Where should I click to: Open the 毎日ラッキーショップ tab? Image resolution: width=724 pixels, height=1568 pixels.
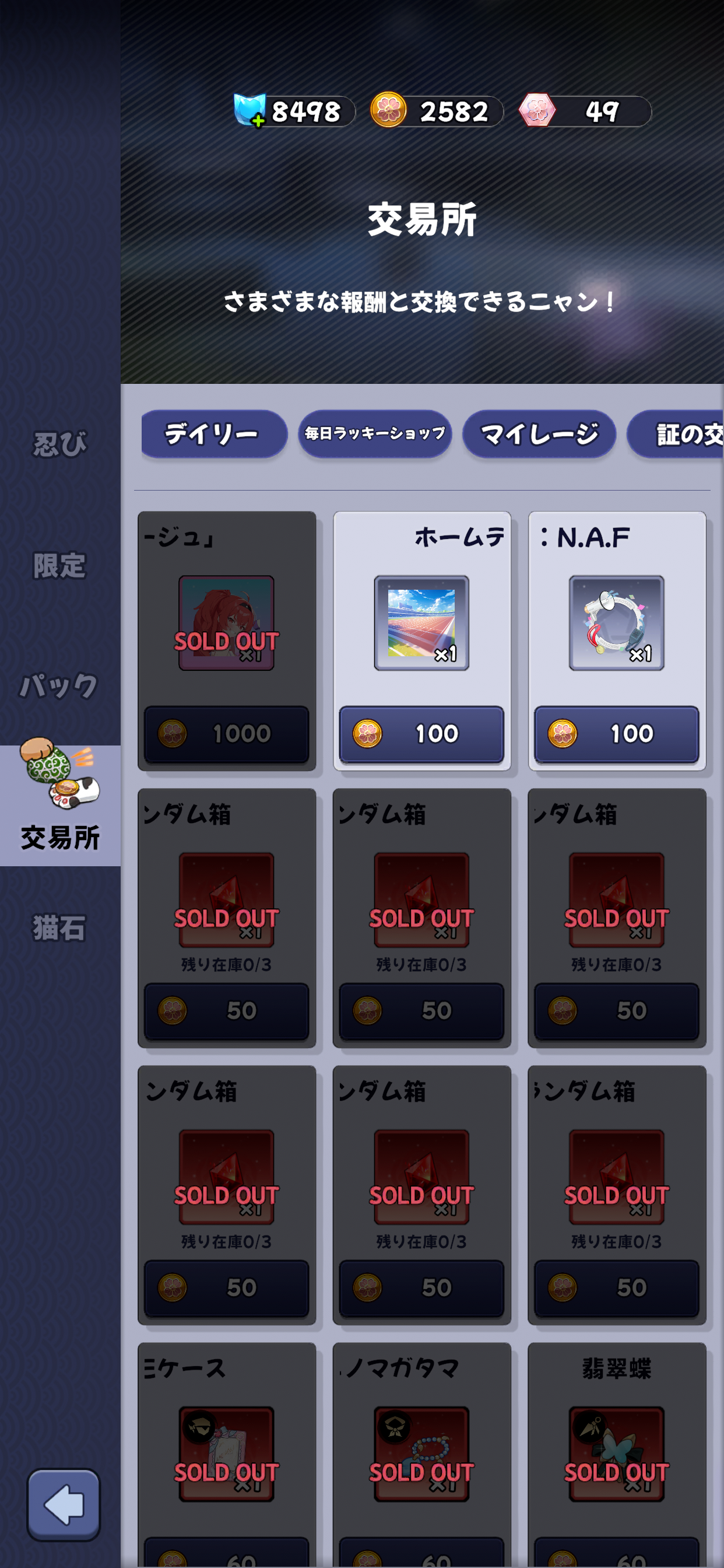point(375,434)
